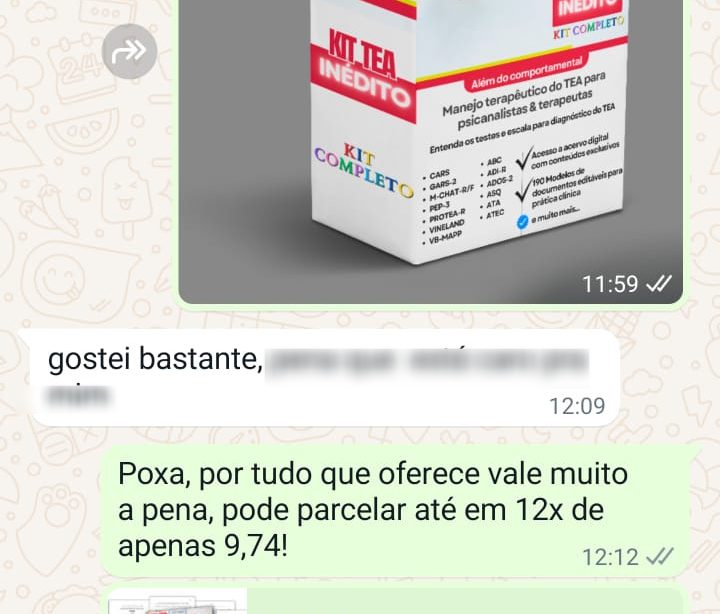Open the Kit TEA image message
This screenshot has height=614, width=720.
pyautogui.click(x=430, y=140)
